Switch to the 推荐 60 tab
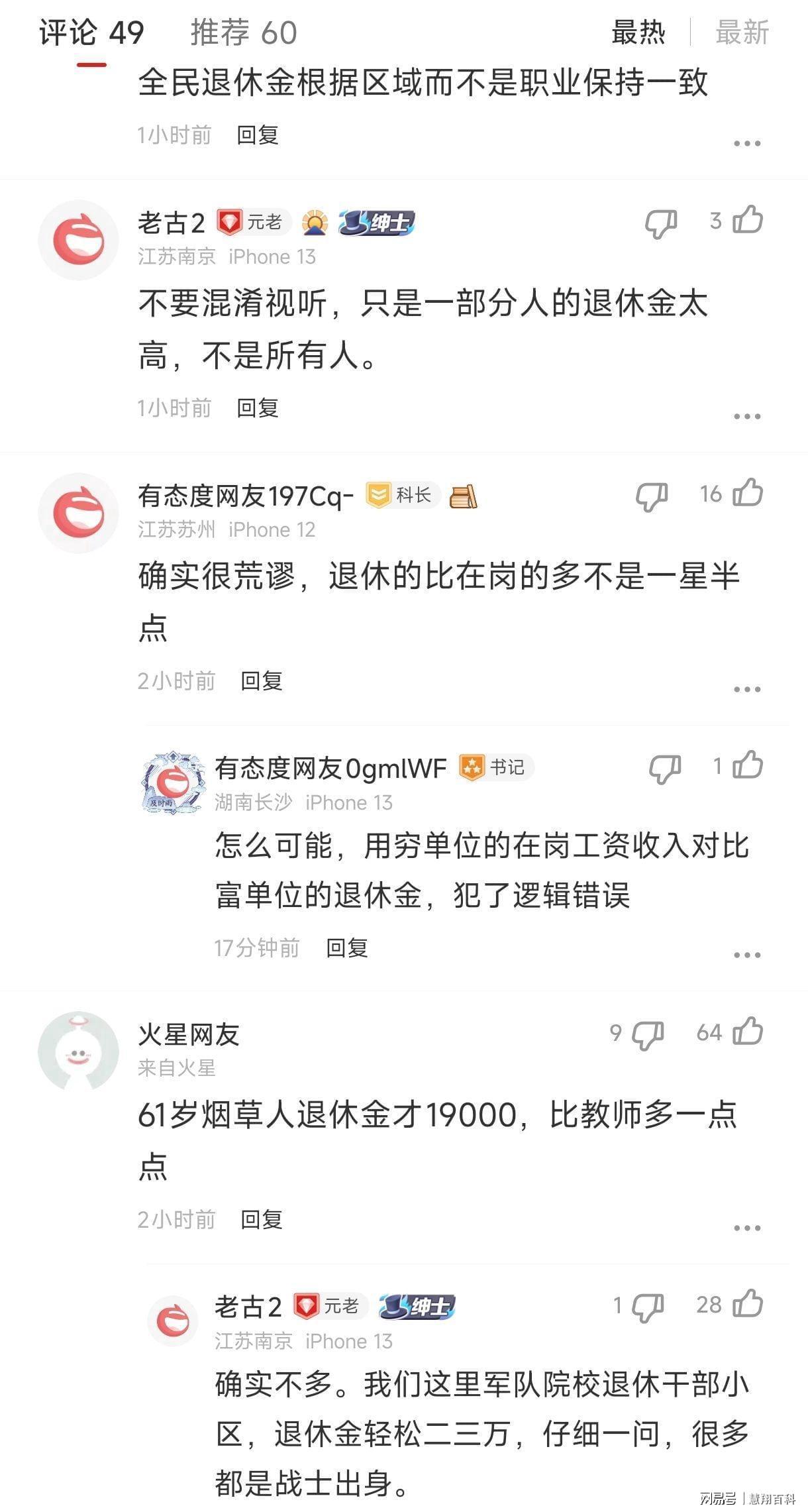Image resolution: width=808 pixels, height=1512 pixels. 243,32
